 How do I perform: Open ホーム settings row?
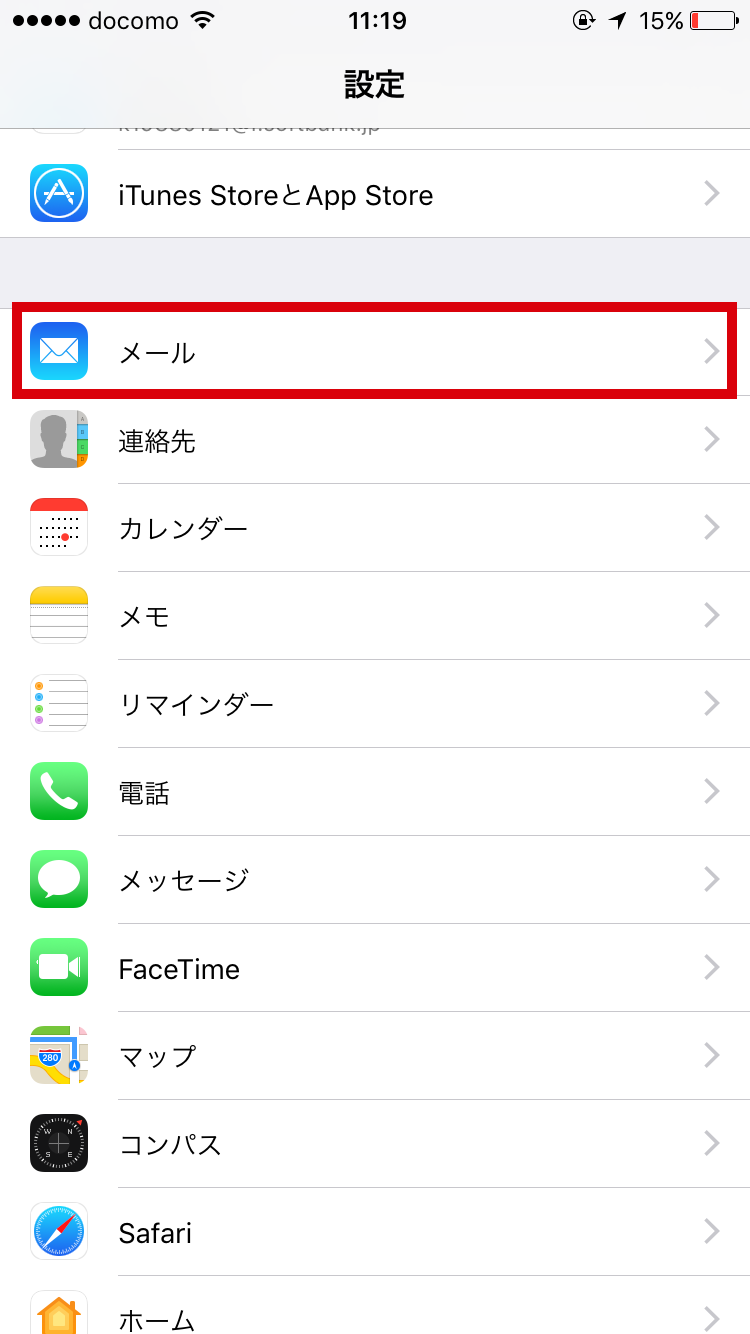(375, 1306)
